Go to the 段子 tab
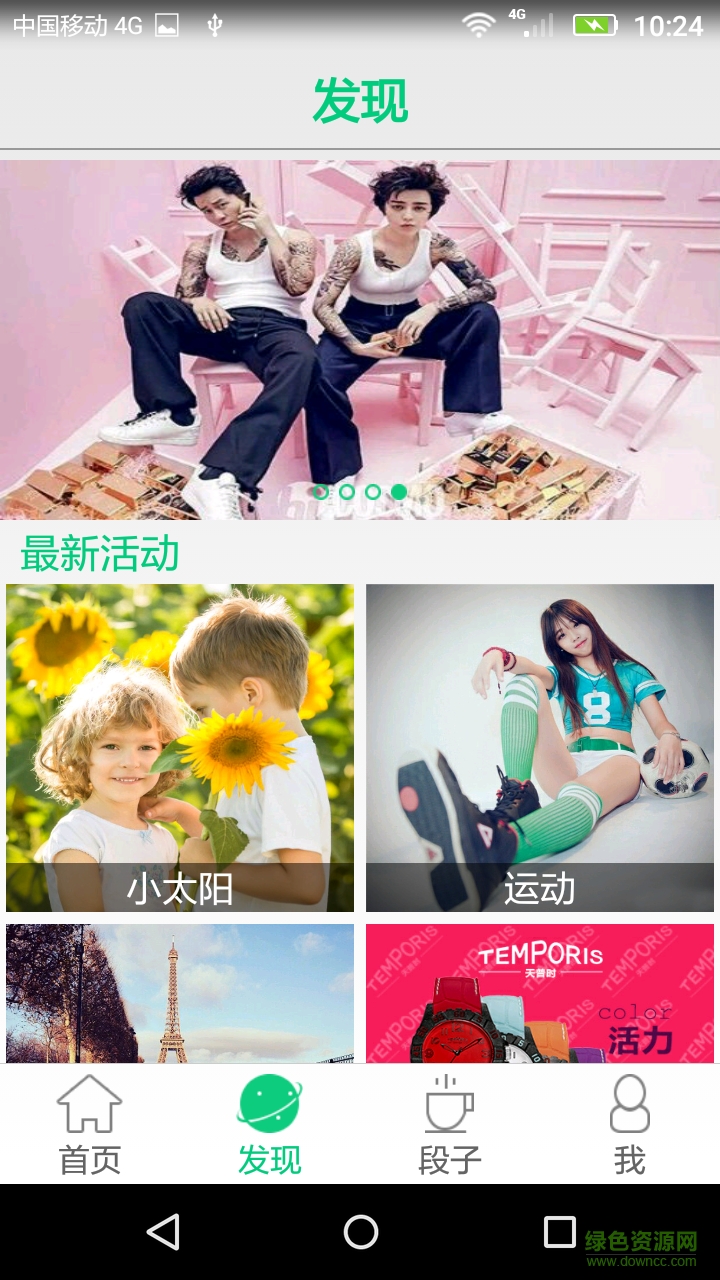The width and height of the screenshot is (720, 1280). point(450,1125)
